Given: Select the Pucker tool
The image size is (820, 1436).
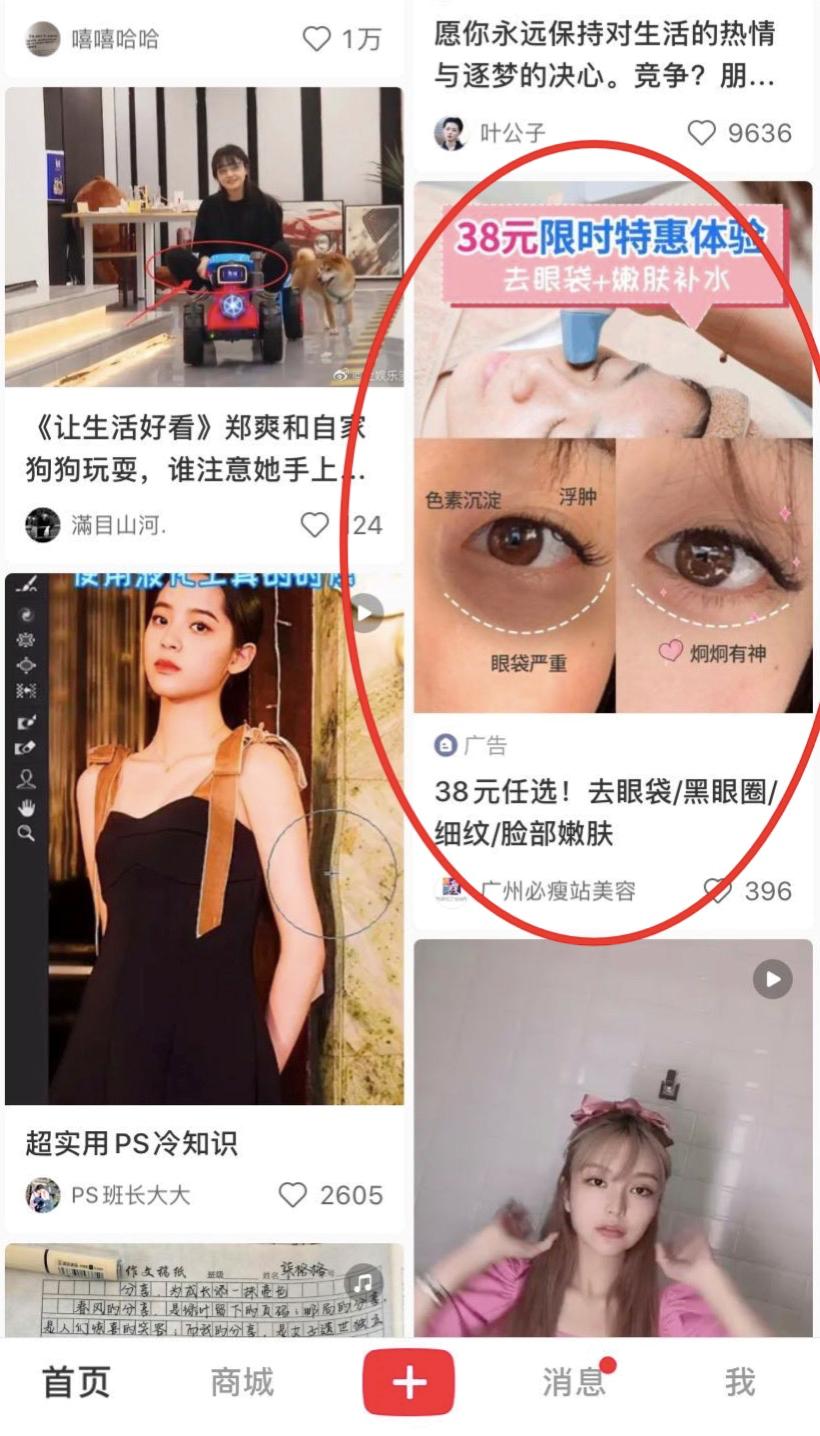Looking at the screenshot, I should pos(25,640).
